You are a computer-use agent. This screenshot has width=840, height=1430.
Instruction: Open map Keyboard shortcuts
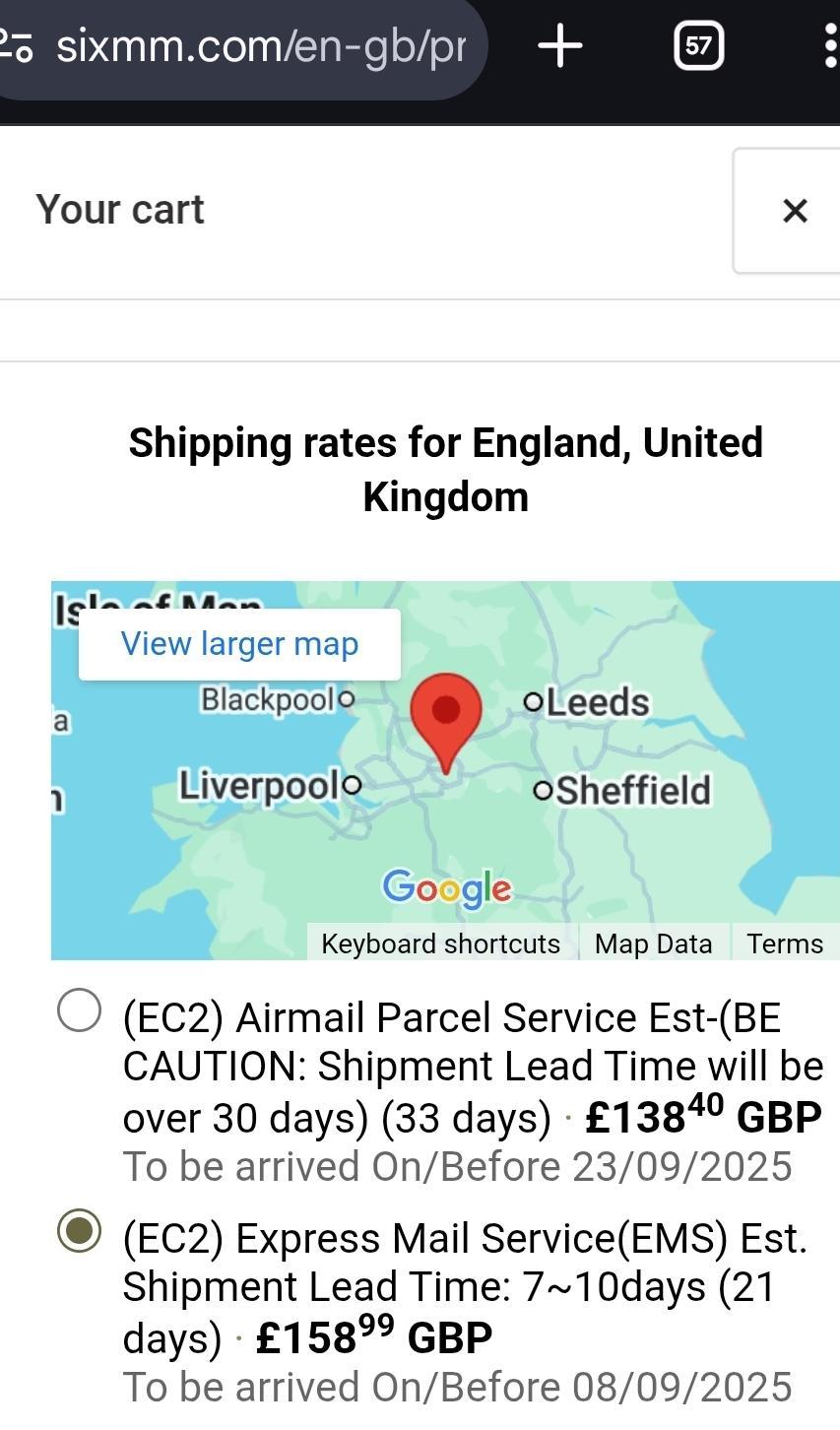pyautogui.click(x=440, y=943)
